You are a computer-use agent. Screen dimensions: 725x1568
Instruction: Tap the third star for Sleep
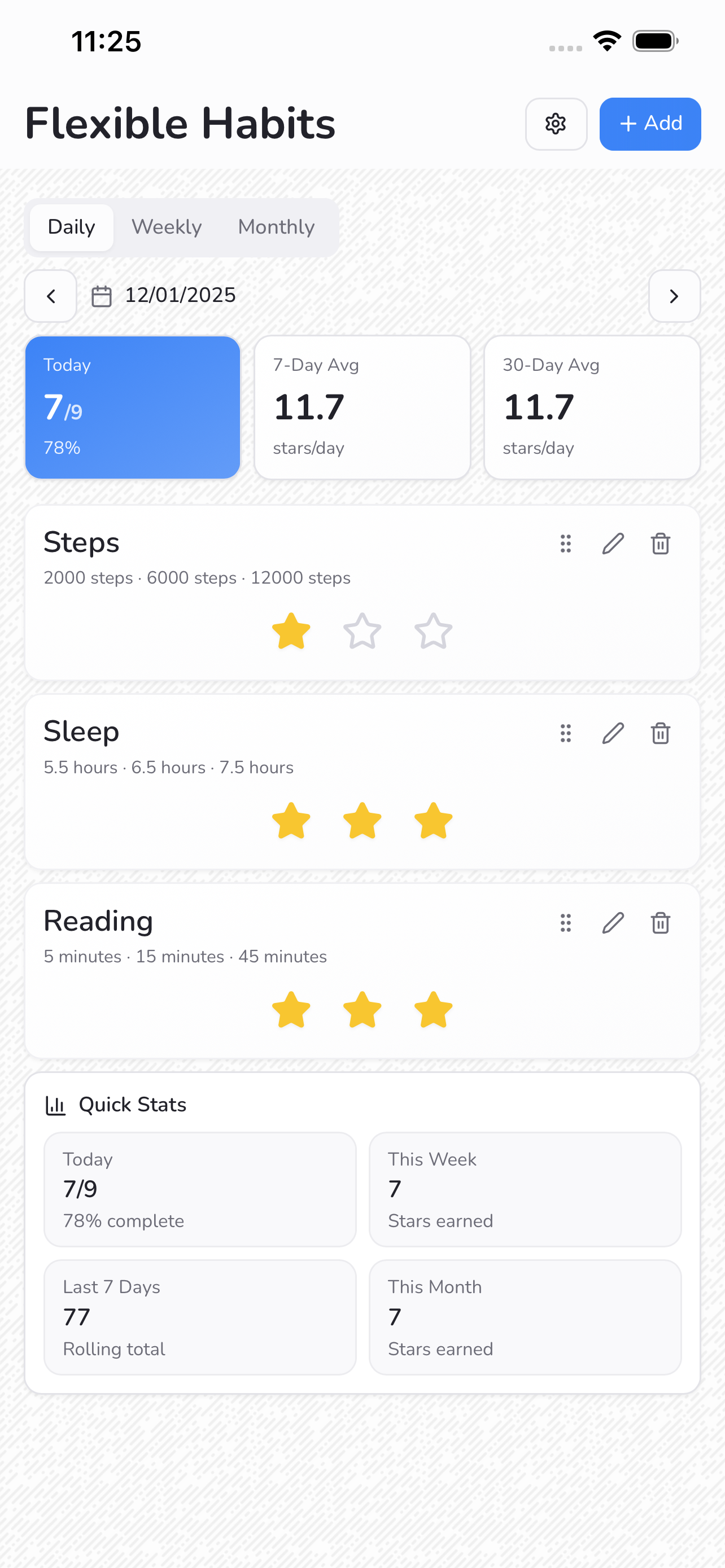(434, 821)
